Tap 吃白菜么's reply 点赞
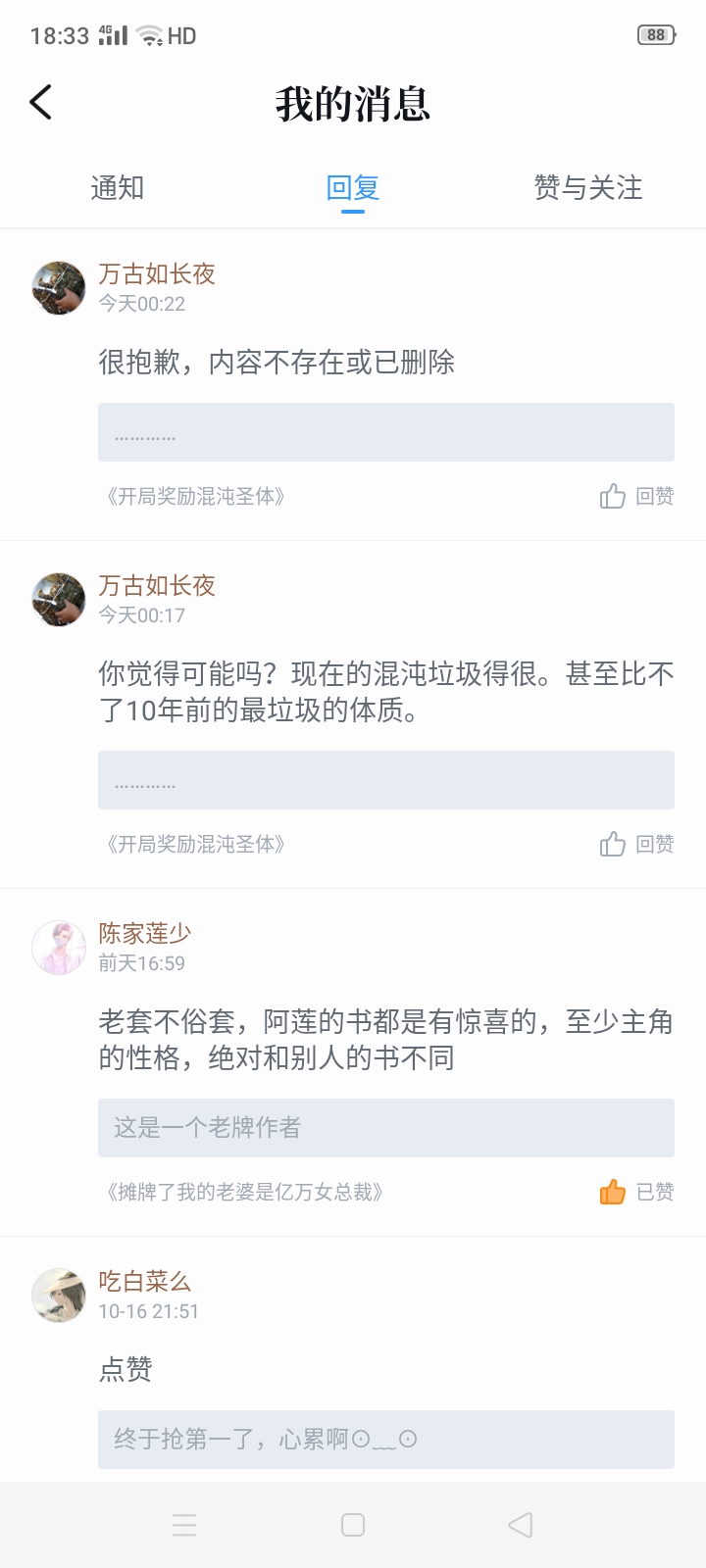 coord(126,1369)
